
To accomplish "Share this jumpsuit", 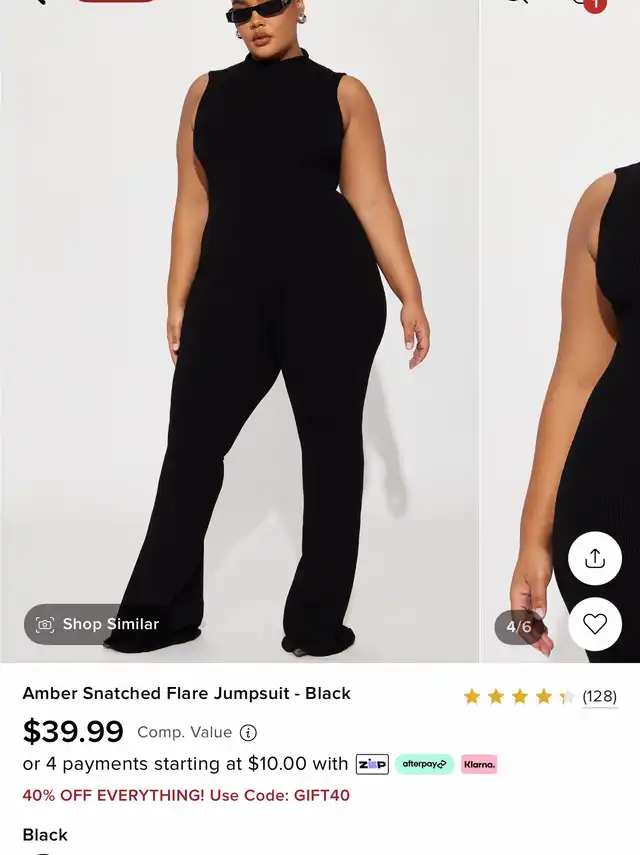I will 595,559.
